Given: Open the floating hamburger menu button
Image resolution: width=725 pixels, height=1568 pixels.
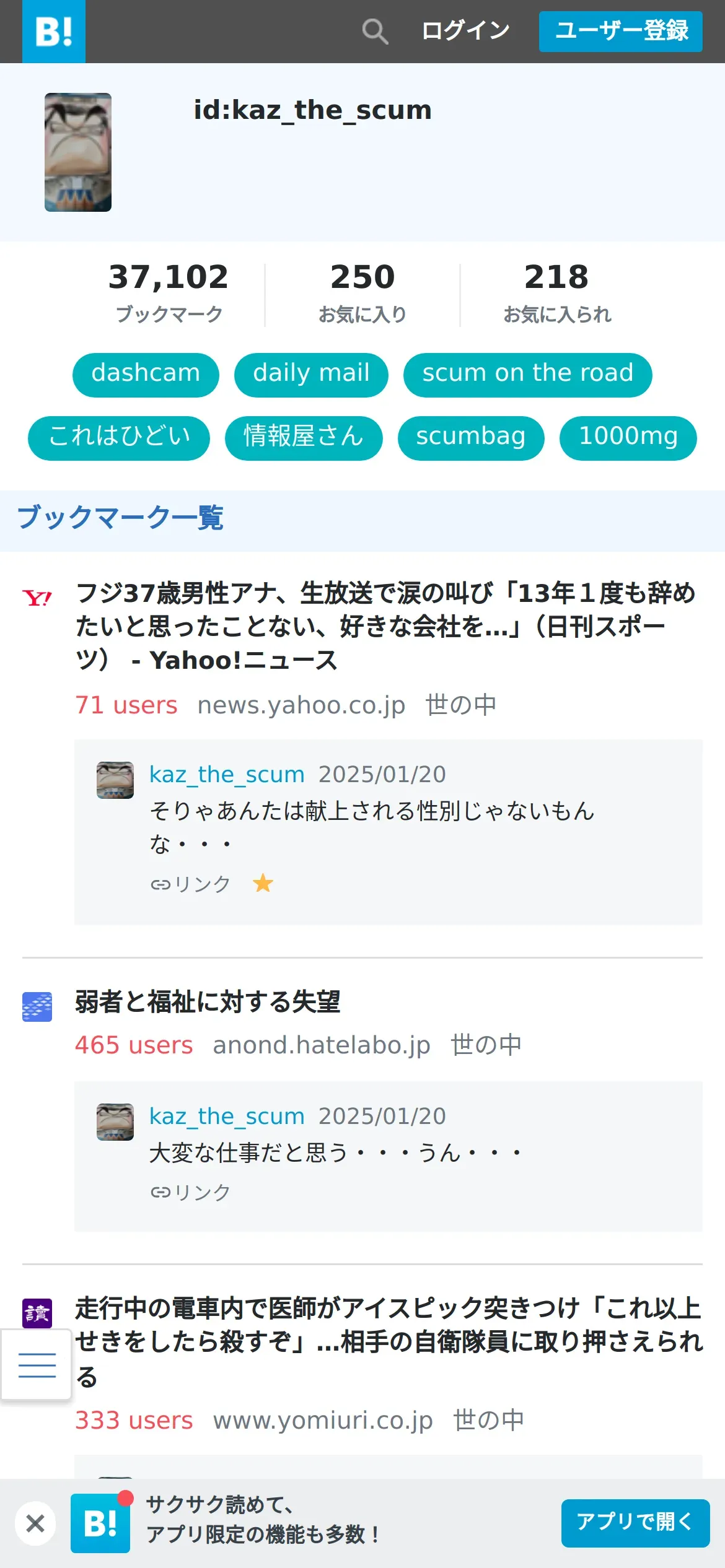Looking at the screenshot, I should (x=37, y=1365).
